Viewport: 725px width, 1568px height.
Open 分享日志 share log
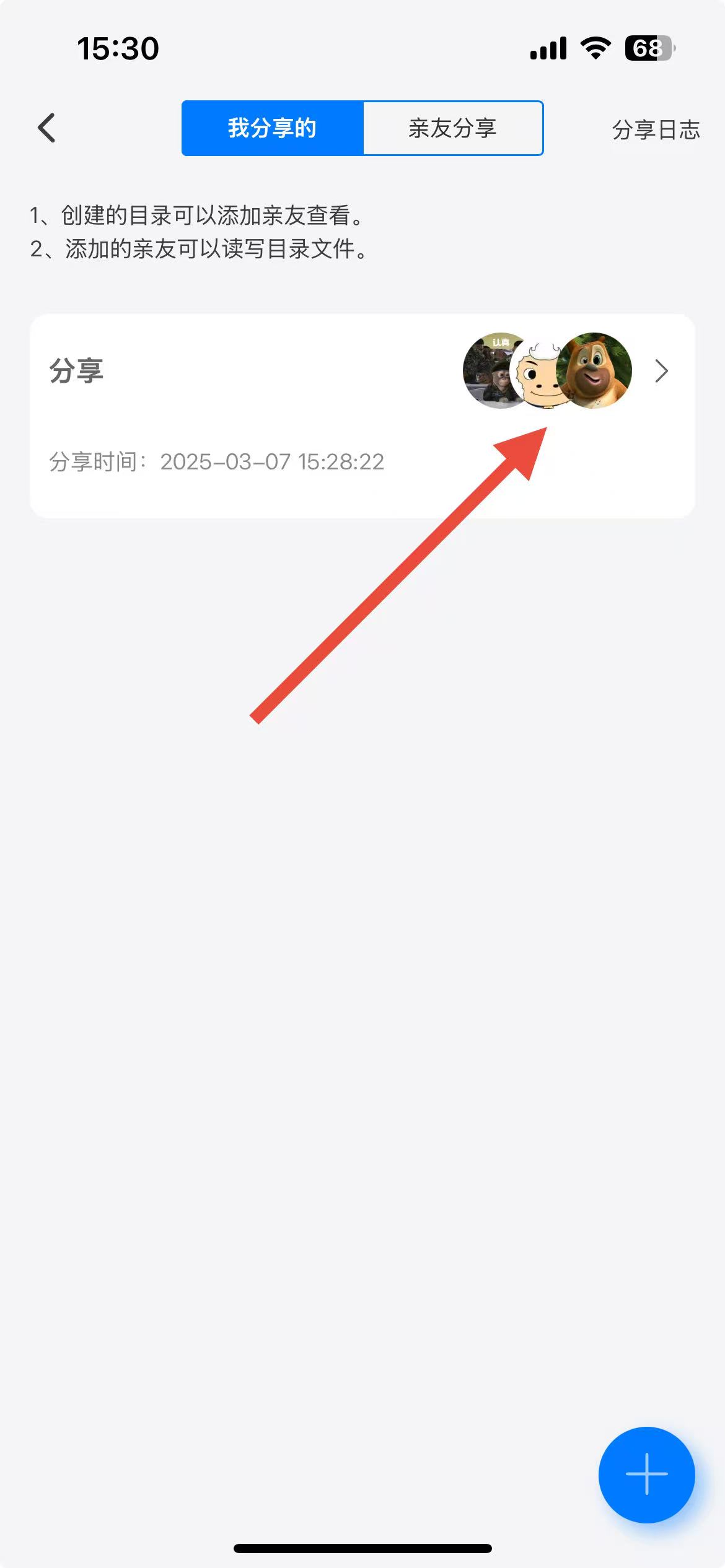(x=656, y=129)
